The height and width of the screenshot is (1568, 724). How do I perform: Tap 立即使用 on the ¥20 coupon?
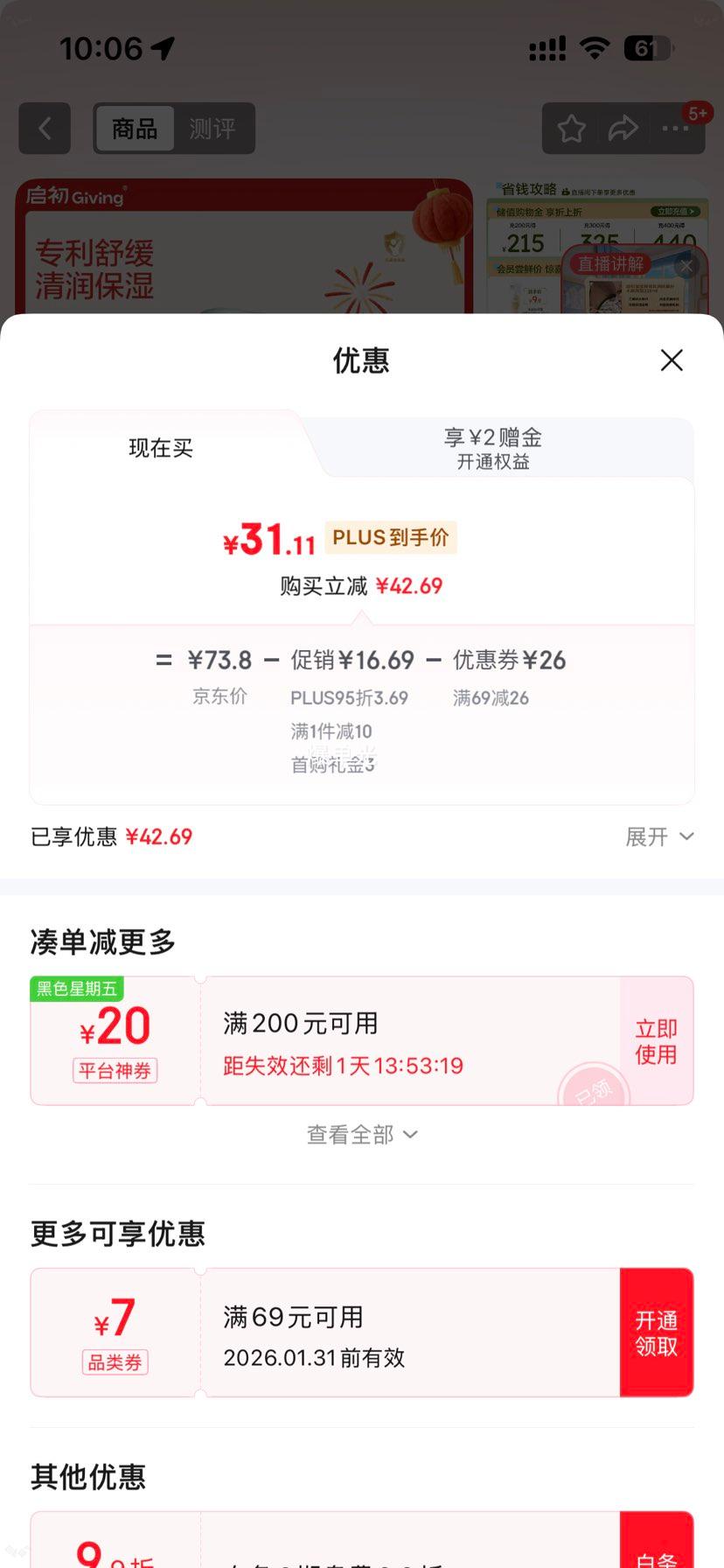657,1039
